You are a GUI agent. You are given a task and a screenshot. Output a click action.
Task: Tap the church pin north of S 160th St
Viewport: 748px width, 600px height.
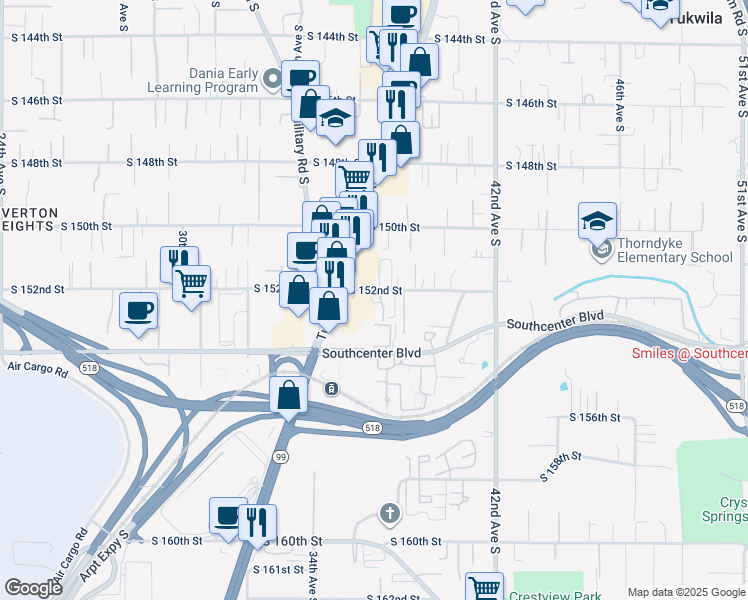391,514
